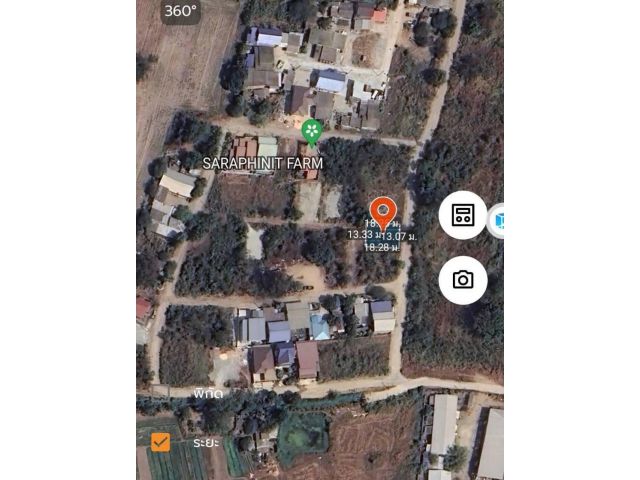Open the 360° view button
This screenshot has height=480, width=640.
coord(181,11)
